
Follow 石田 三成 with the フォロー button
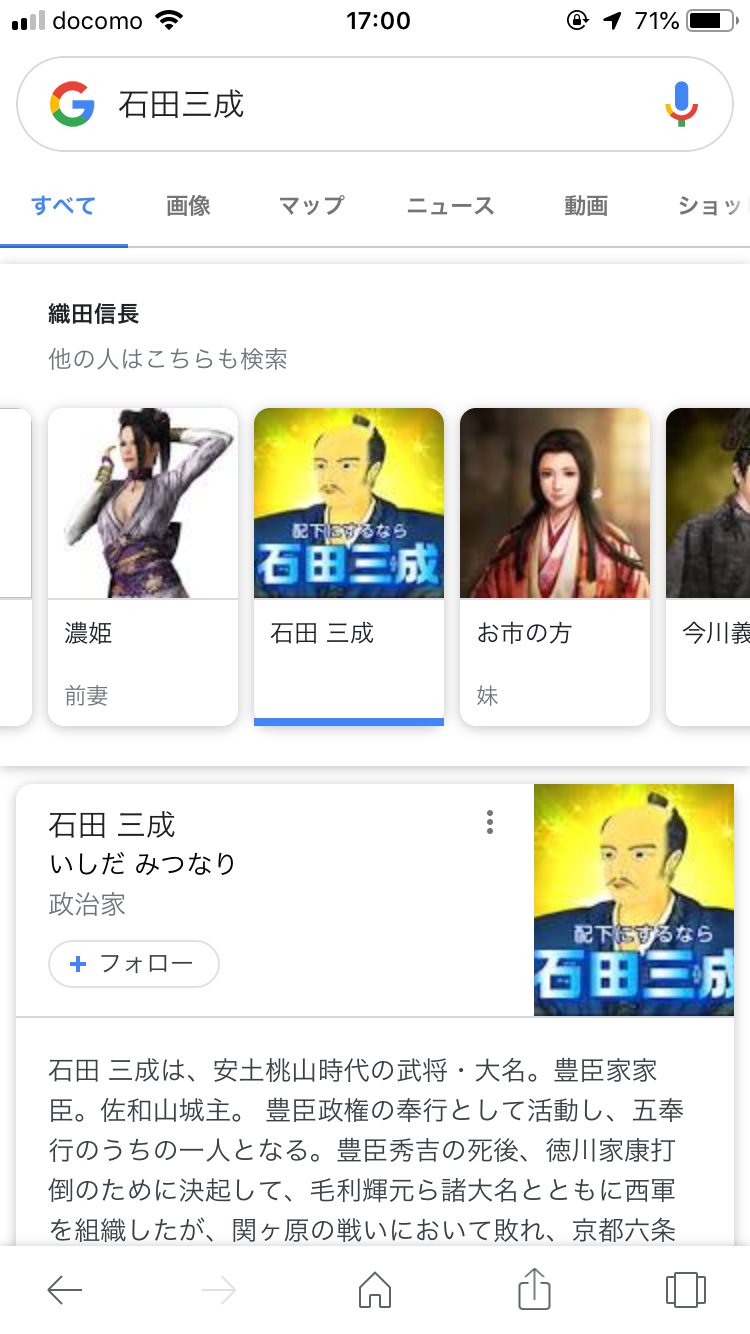point(134,964)
